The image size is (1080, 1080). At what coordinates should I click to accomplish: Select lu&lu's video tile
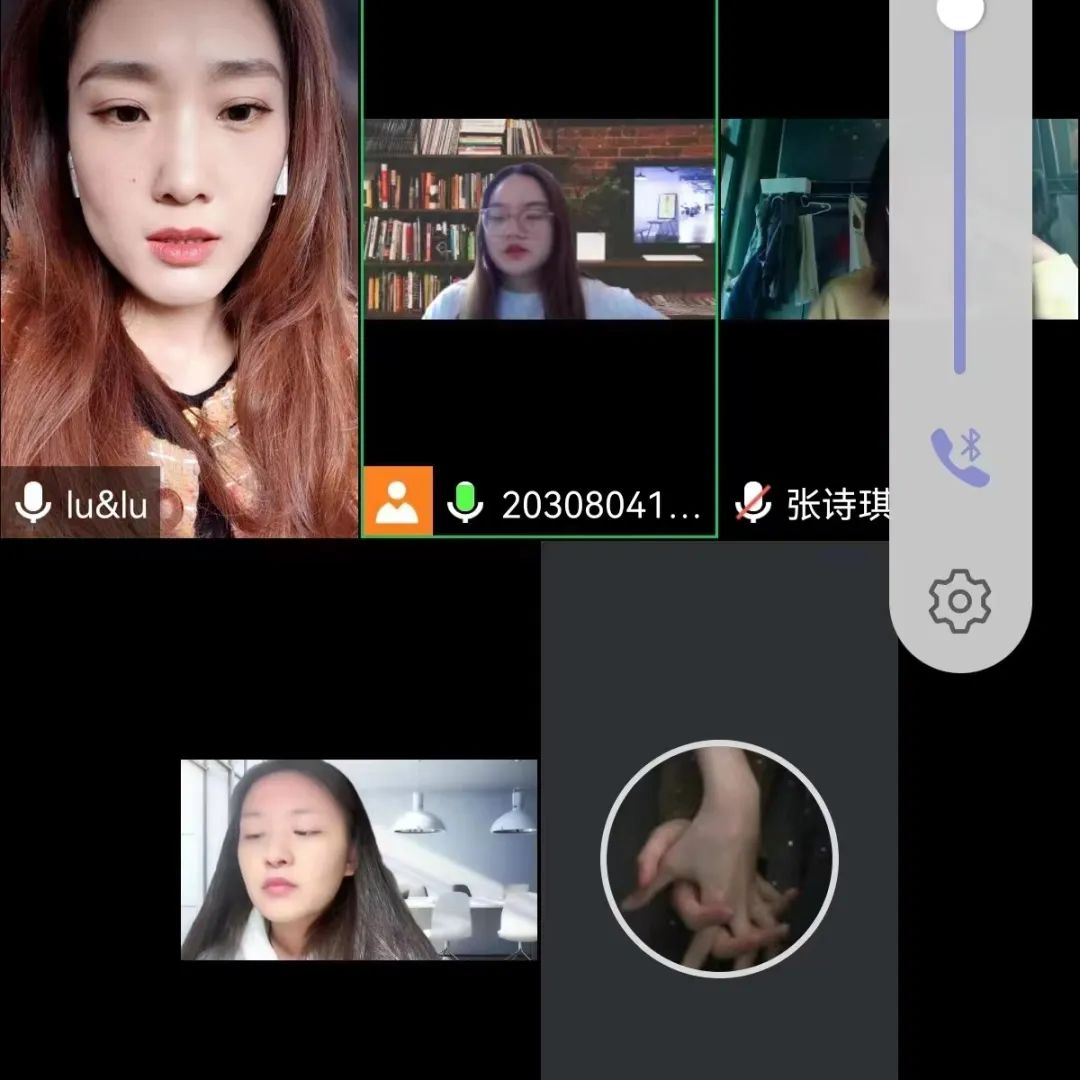[180, 270]
